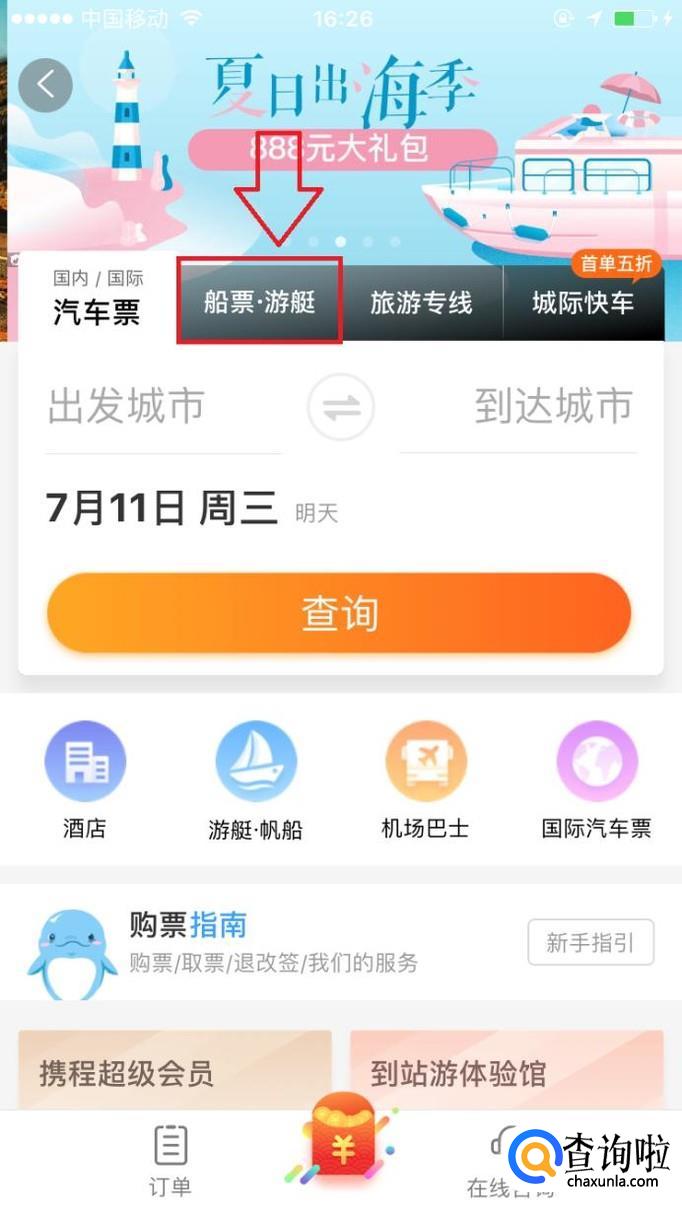Open the 城际快车 tab
This screenshot has width=682, height=1212.
tap(582, 302)
